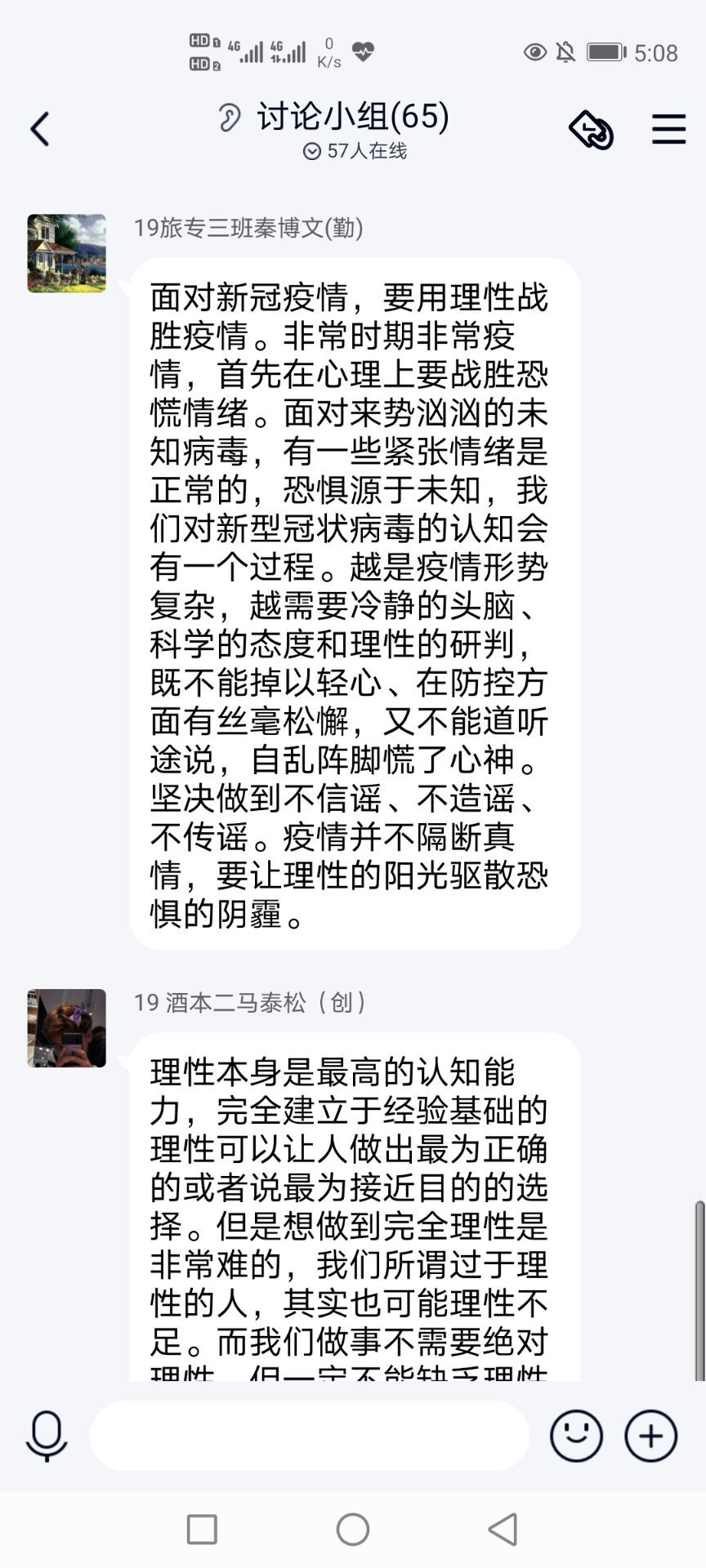Image resolution: width=706 pixels, height=1568 pixels.
Task: View the 57人在线 online members
Action: pyautogui.click(x=355, y=151)
